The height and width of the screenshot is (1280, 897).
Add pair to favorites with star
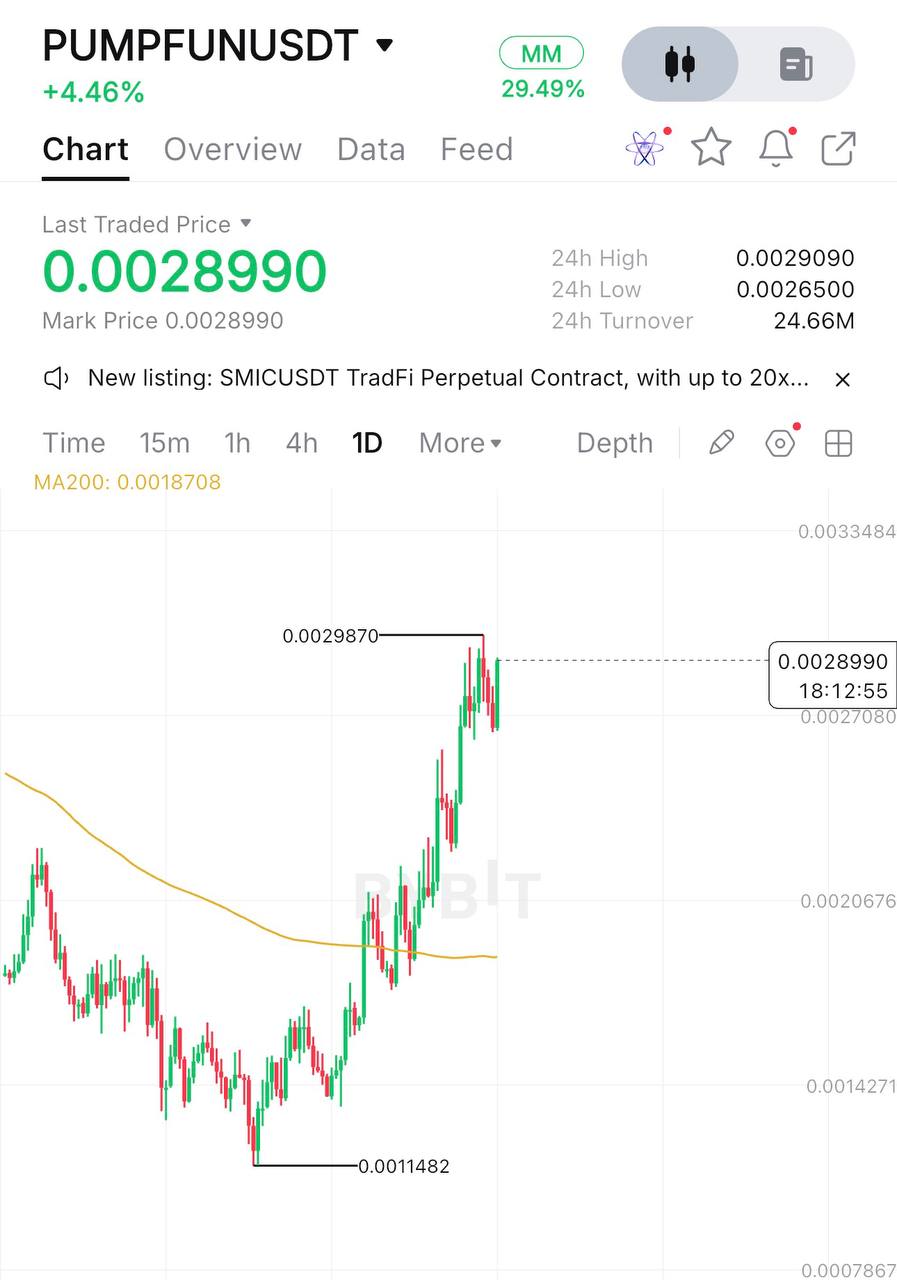711,148
